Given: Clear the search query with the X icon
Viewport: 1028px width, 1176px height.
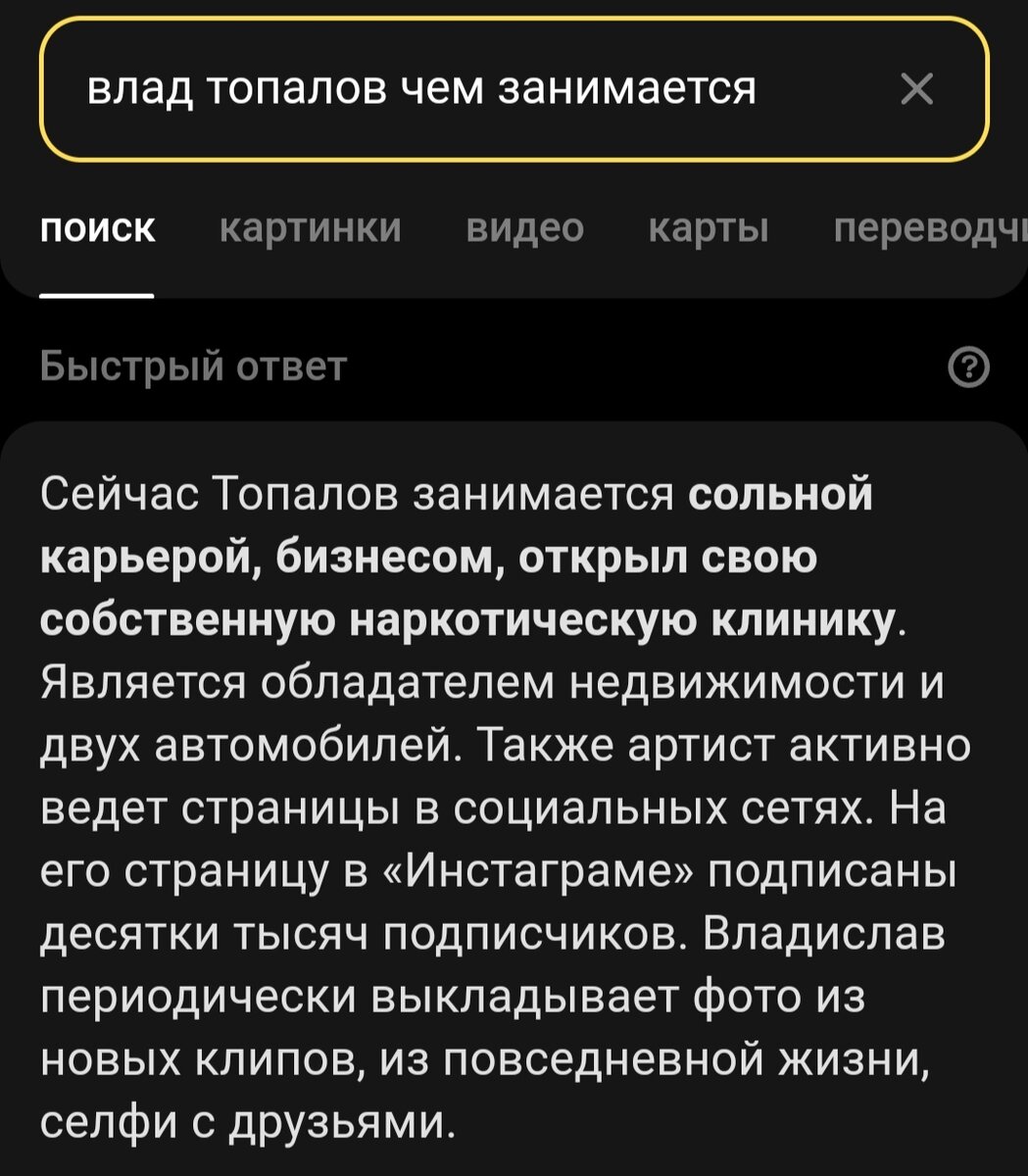Looking at the screenshot, I should pos(915,89).
